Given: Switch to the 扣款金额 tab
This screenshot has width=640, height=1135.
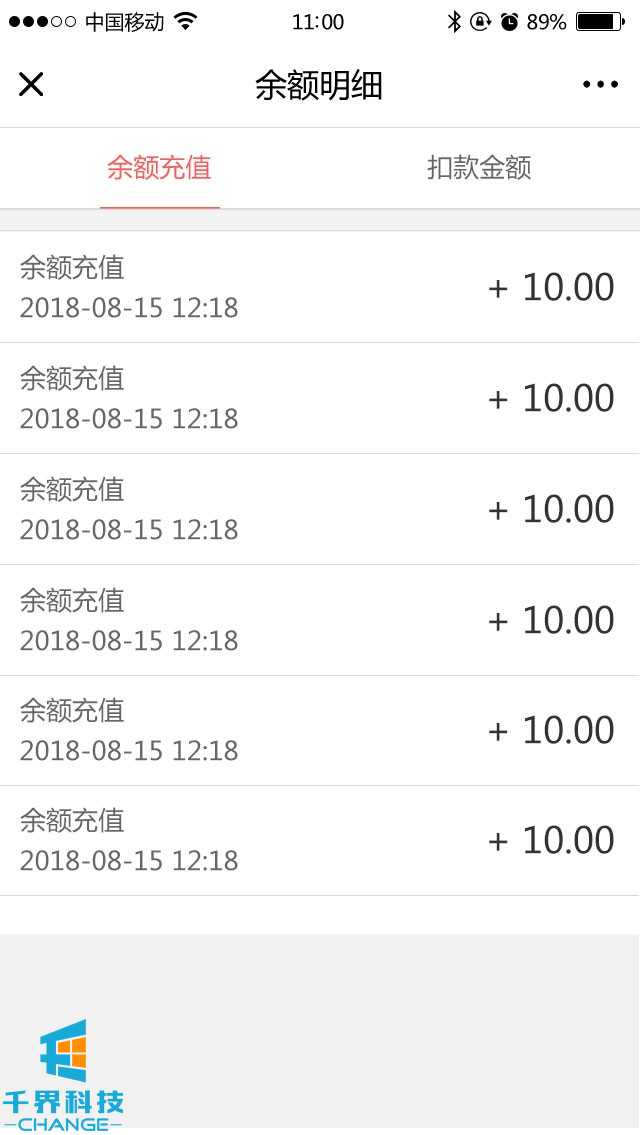Looking at the screenshot, I should (479, 168).
